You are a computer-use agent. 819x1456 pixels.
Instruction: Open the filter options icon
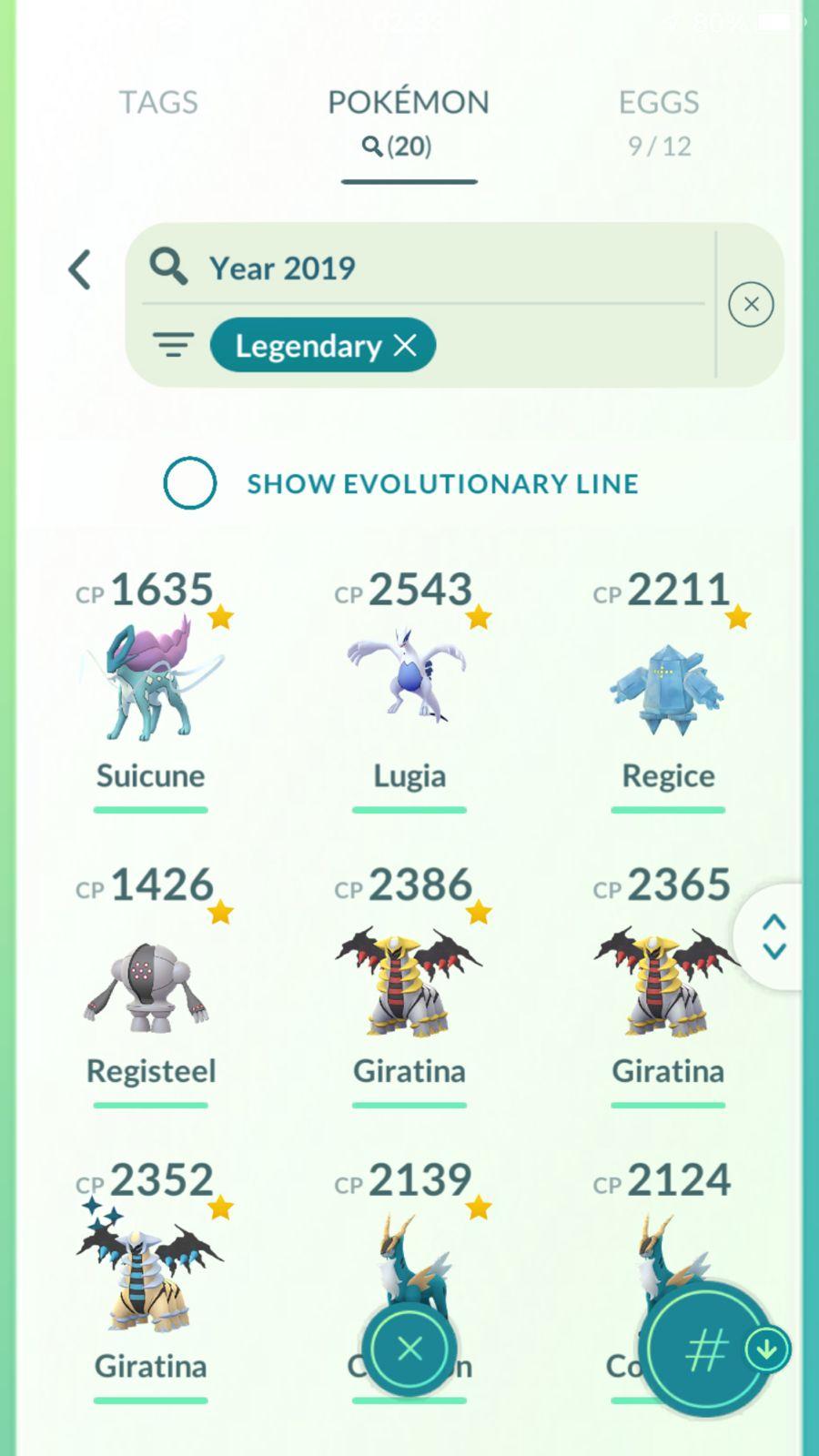(x=173, y=345)
